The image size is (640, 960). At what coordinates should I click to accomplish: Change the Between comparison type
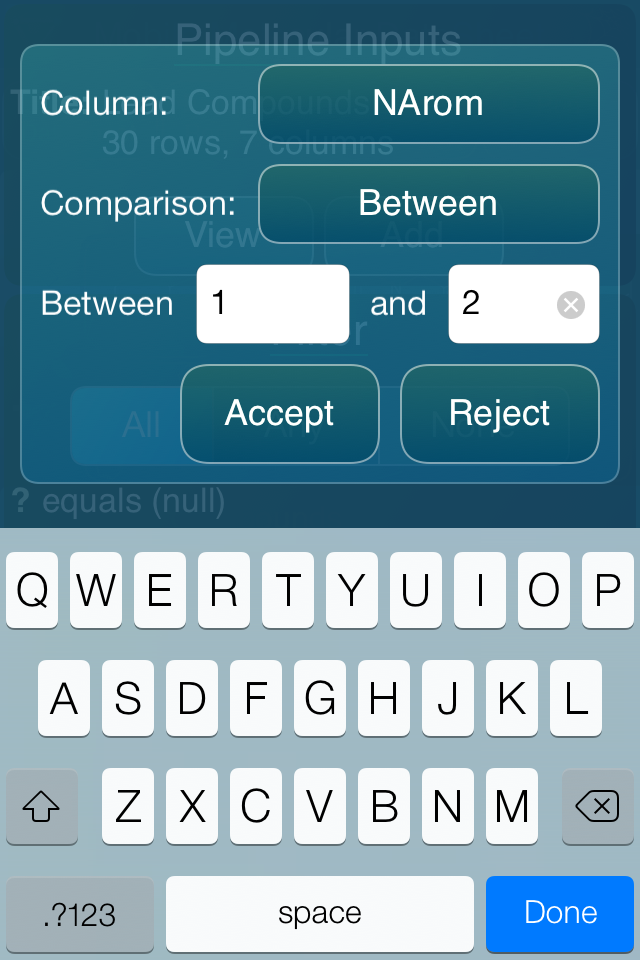click(428, 204)
